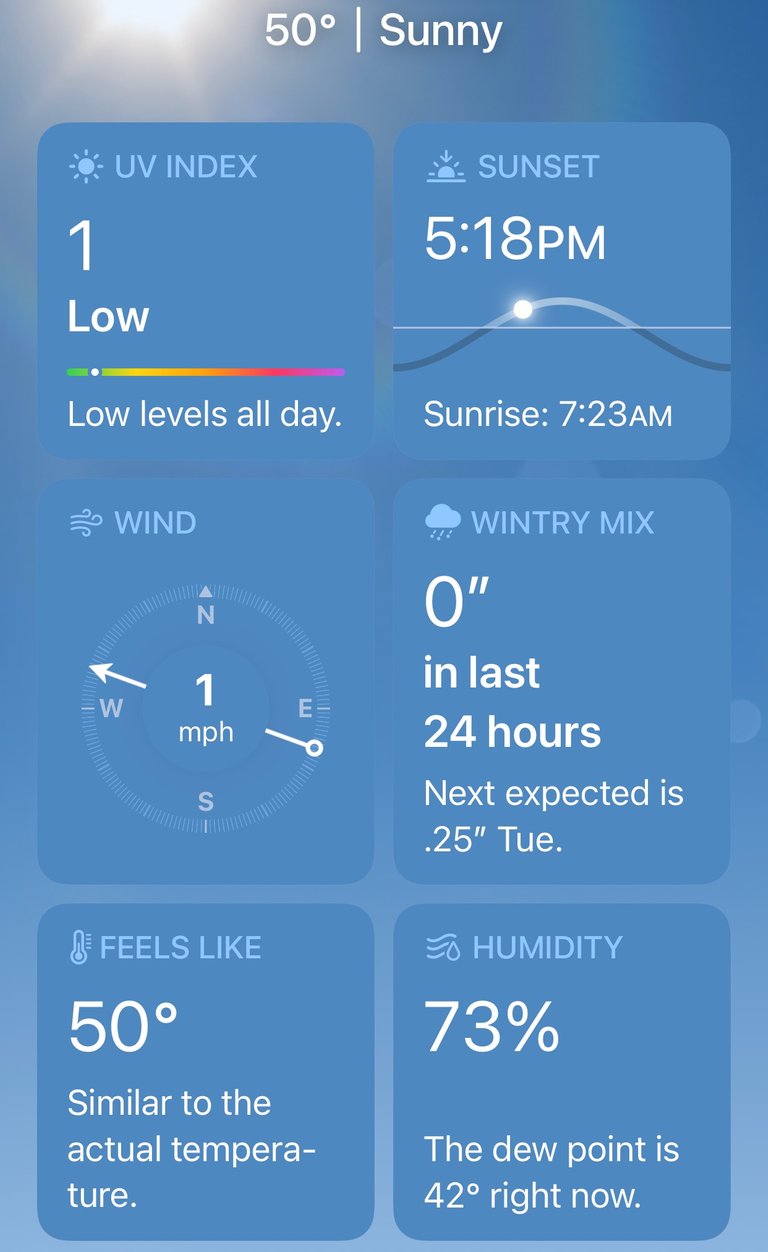This screenshot has height=1252, width=768.
Task: Open the Wind compass card
Action: coord(205,681)
